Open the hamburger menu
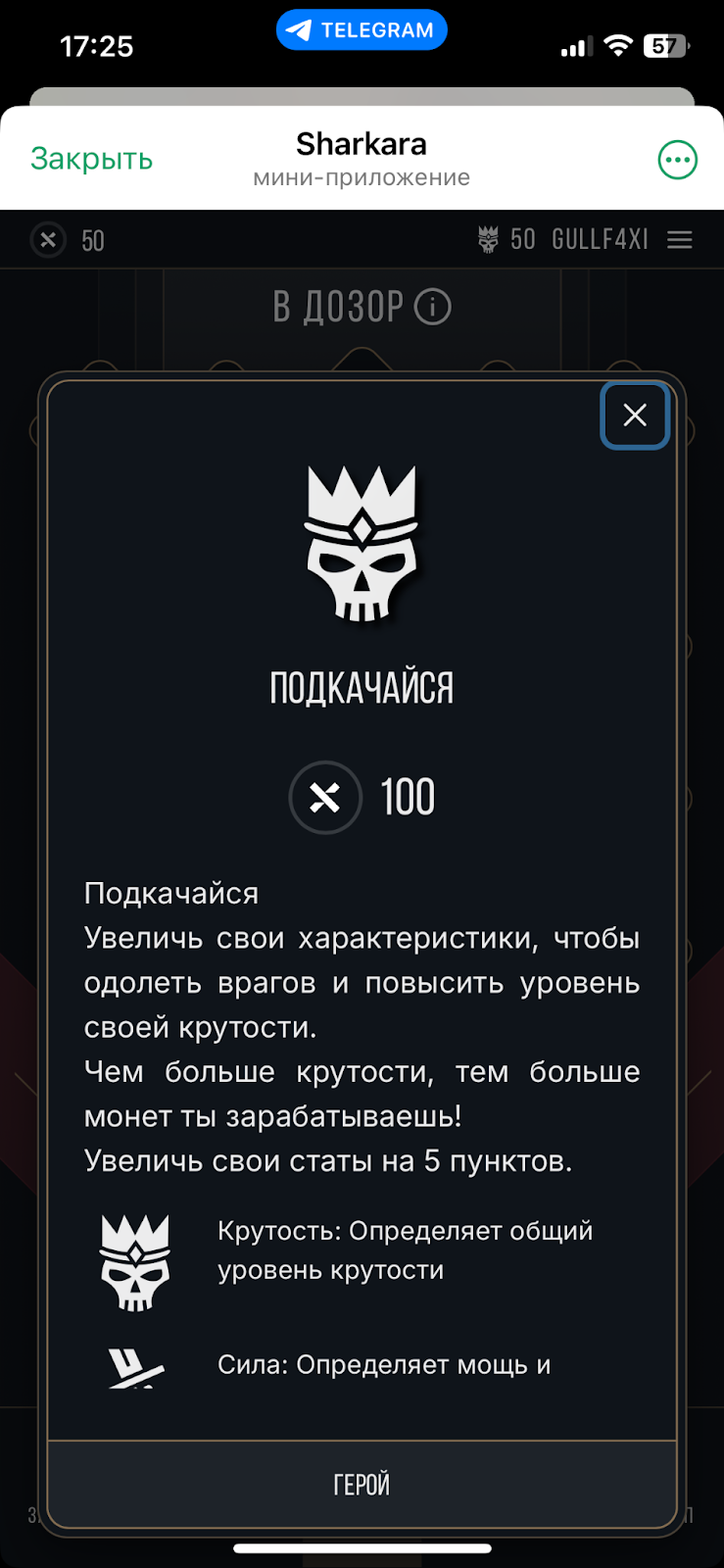 pyautogui.click(x=680, y=240)
